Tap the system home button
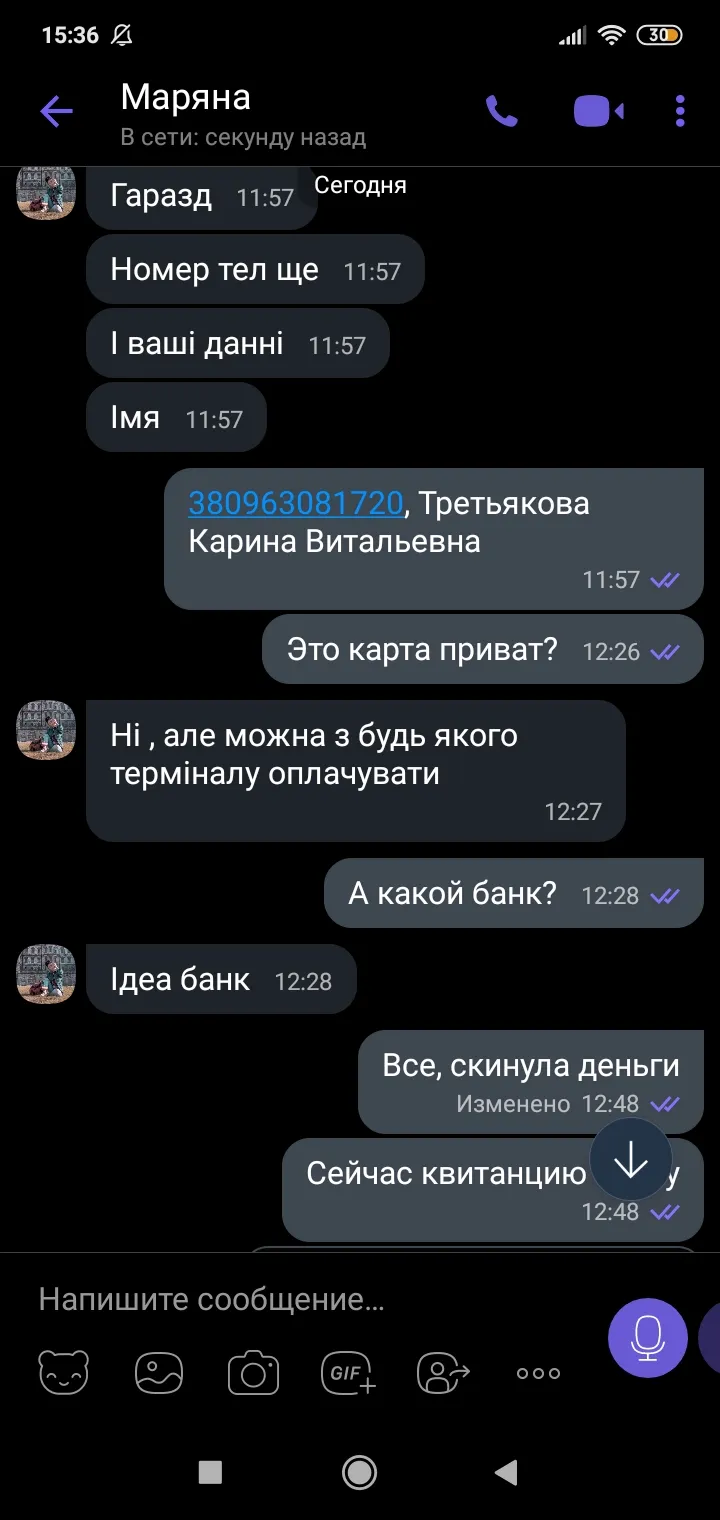 point(359,1471)
